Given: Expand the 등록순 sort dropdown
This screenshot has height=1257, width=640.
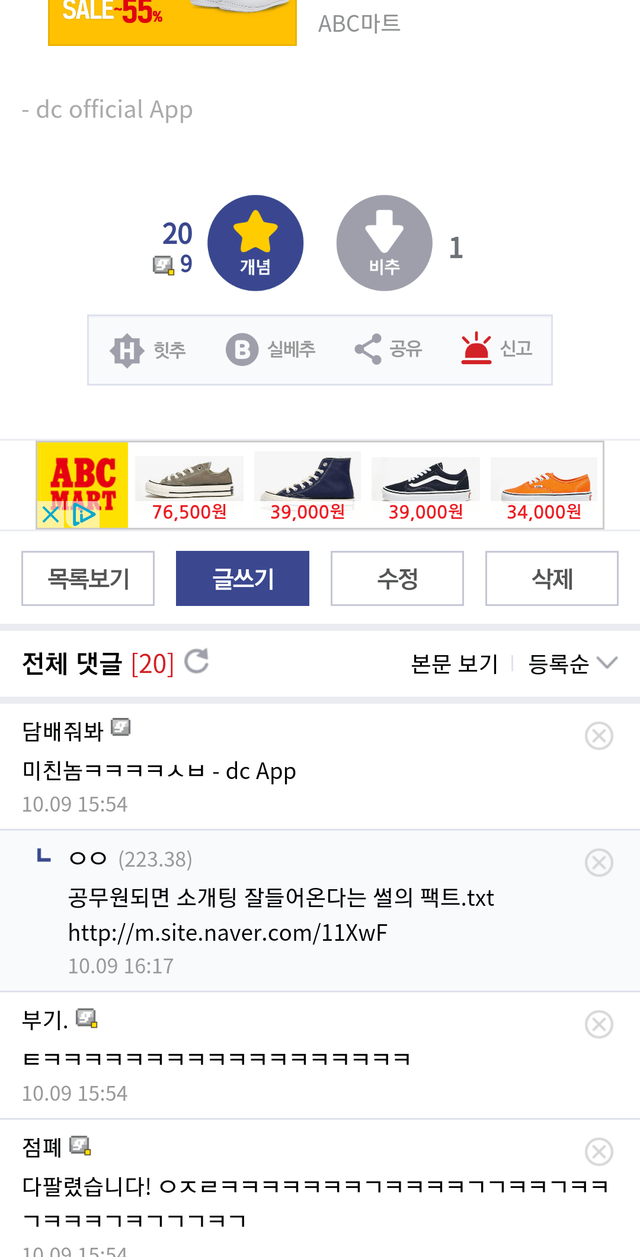Looking at the screenshot, I should pos(573,664).
